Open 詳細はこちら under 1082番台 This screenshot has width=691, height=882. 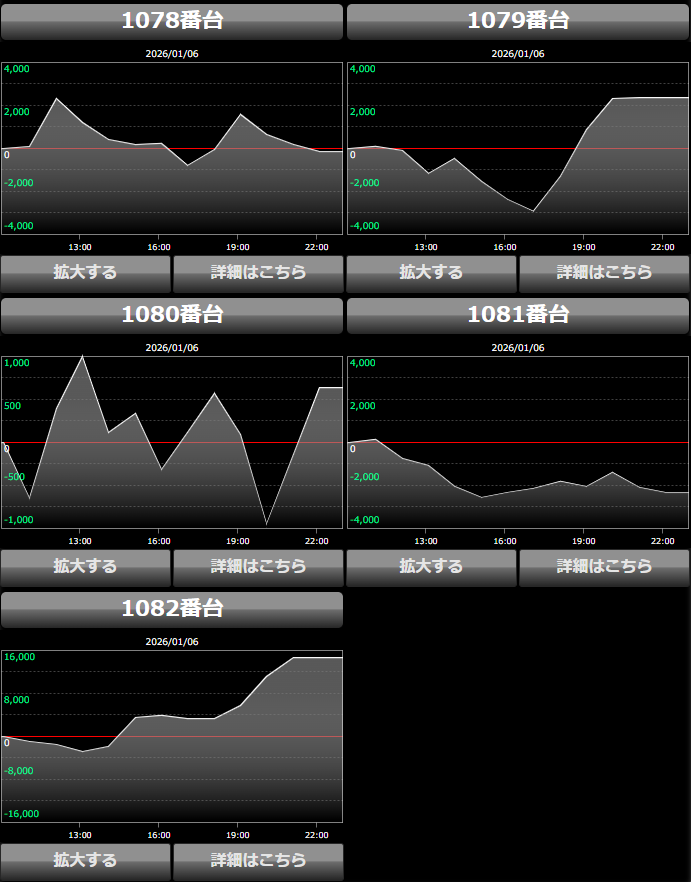(258, 860)
